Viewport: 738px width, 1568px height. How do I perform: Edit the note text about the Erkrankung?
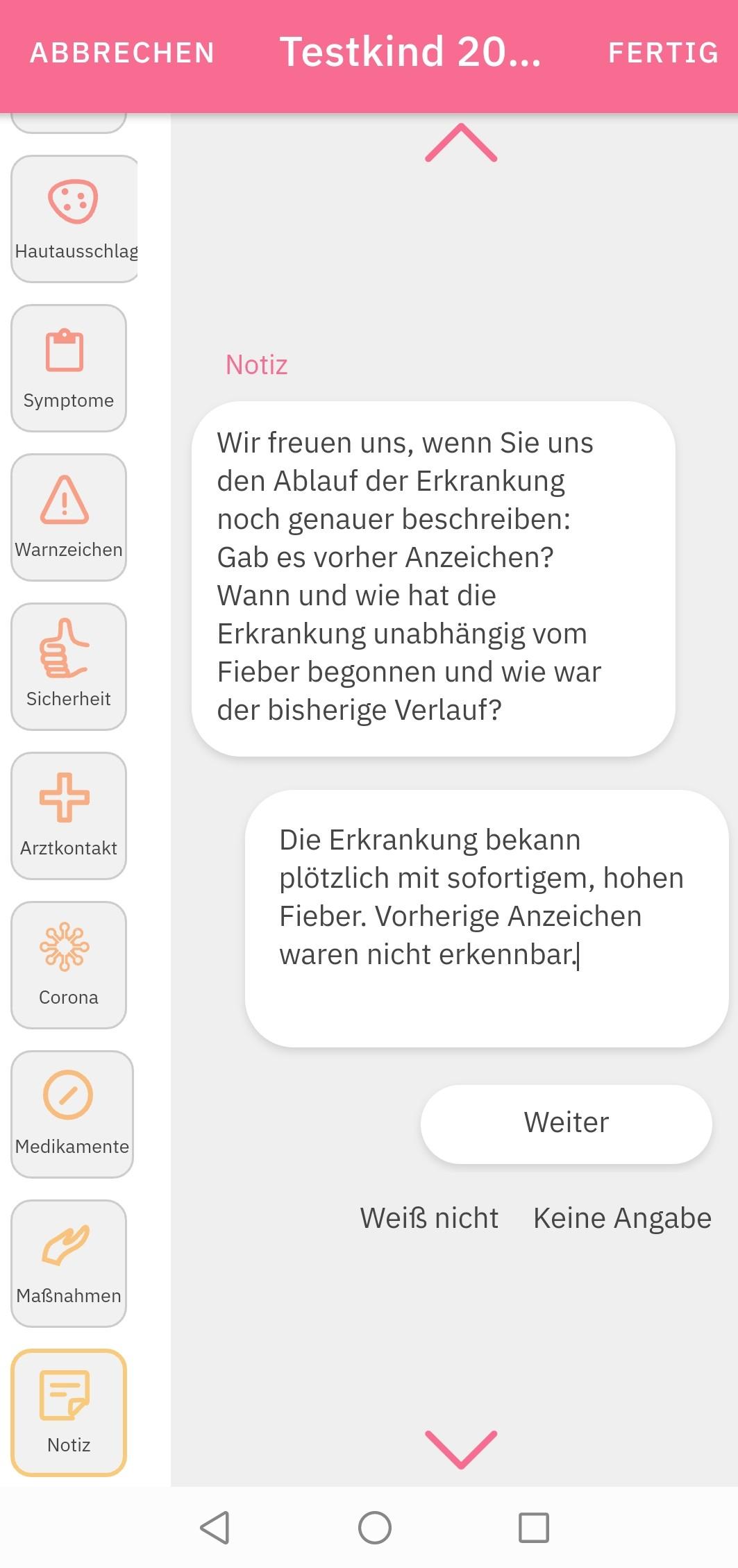[486, 916]
